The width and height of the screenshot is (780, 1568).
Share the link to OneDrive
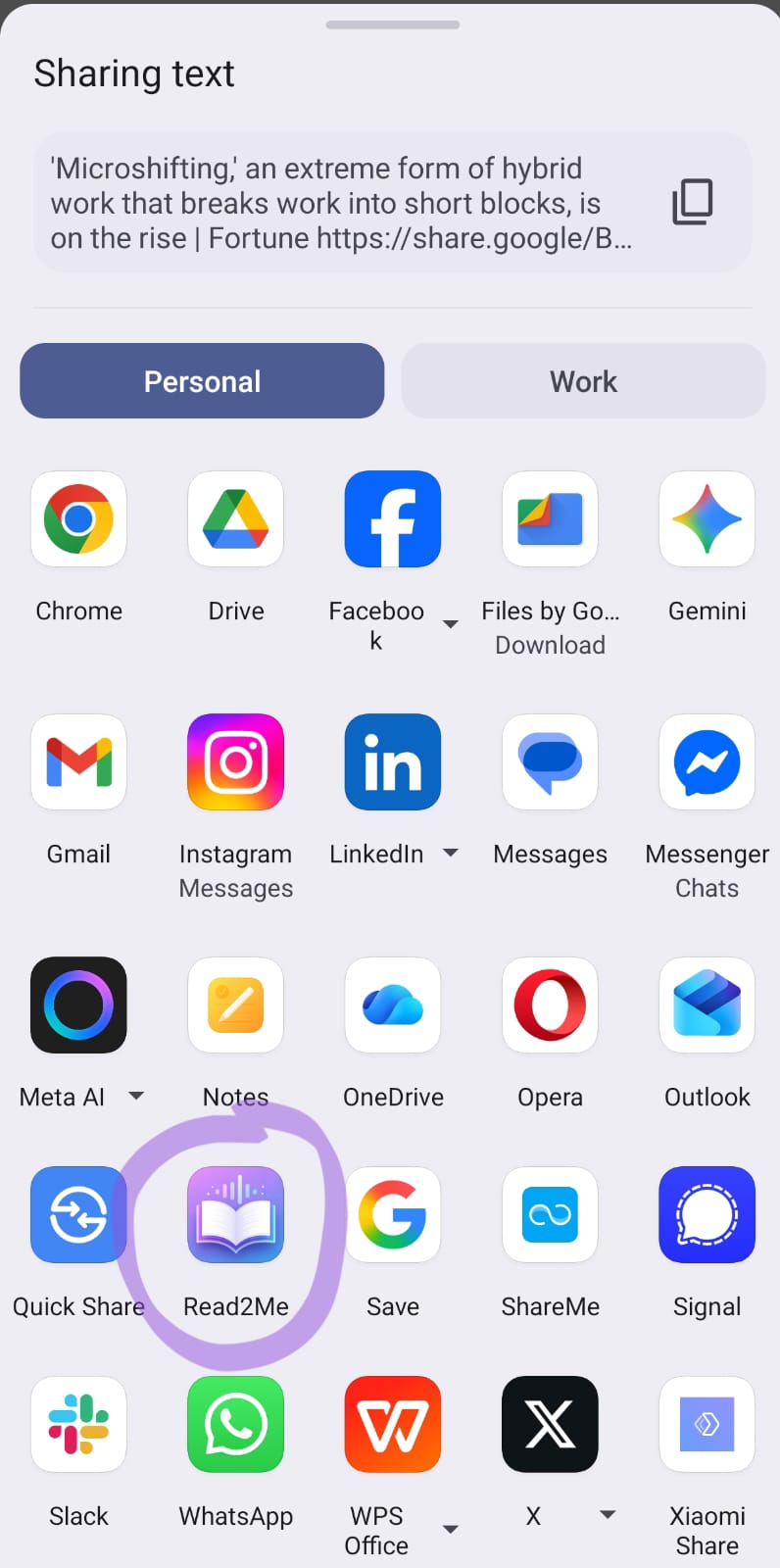[x=392, y=1005]
